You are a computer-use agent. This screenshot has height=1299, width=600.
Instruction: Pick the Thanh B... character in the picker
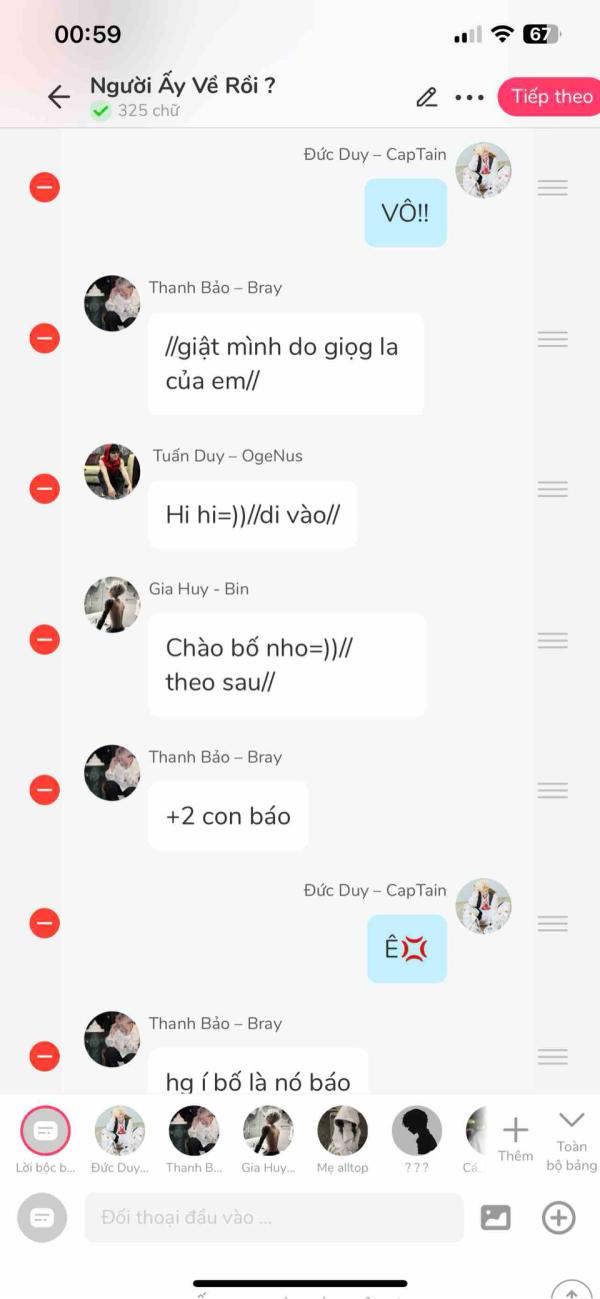[x=194, y=1131]
